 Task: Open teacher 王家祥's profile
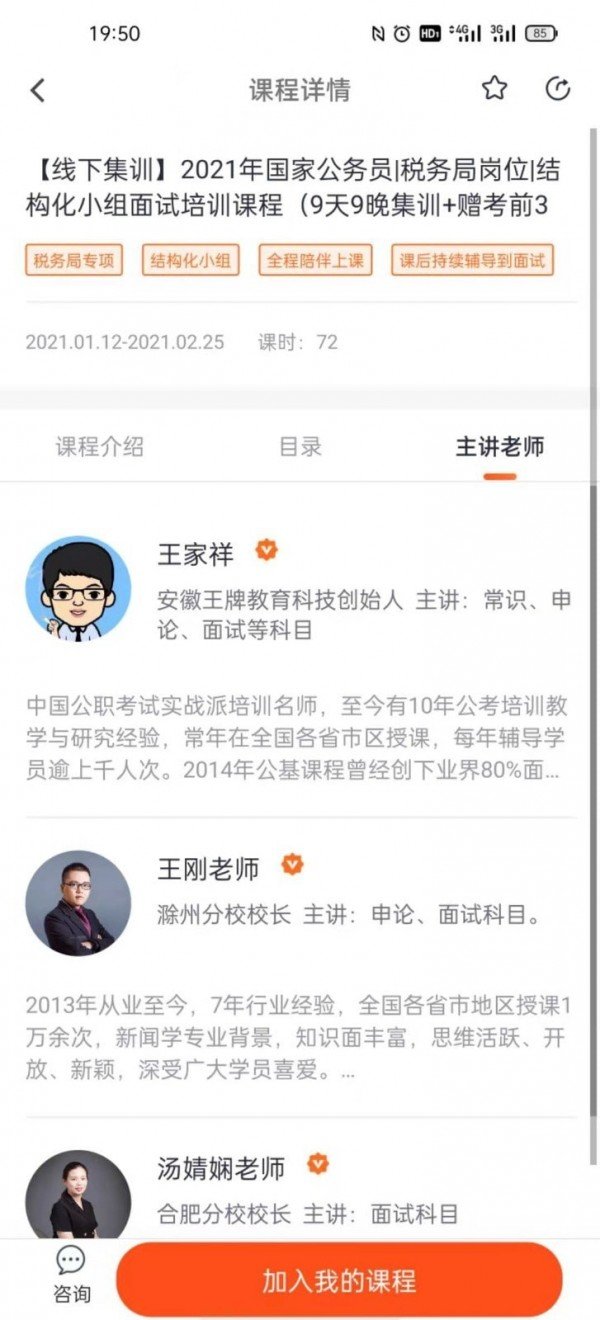pos(195,553)
